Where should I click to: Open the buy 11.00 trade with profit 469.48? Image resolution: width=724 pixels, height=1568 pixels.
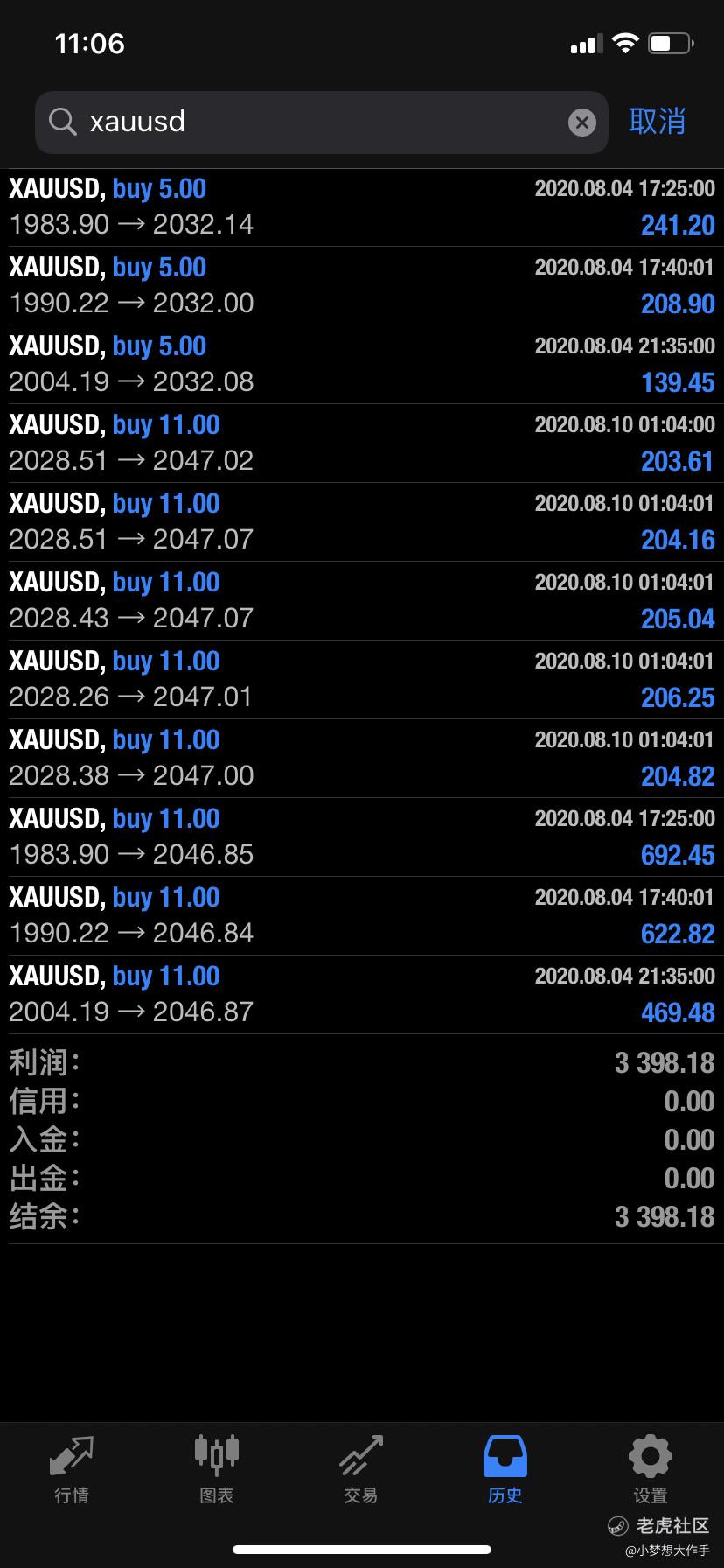[x=362, y=995]
